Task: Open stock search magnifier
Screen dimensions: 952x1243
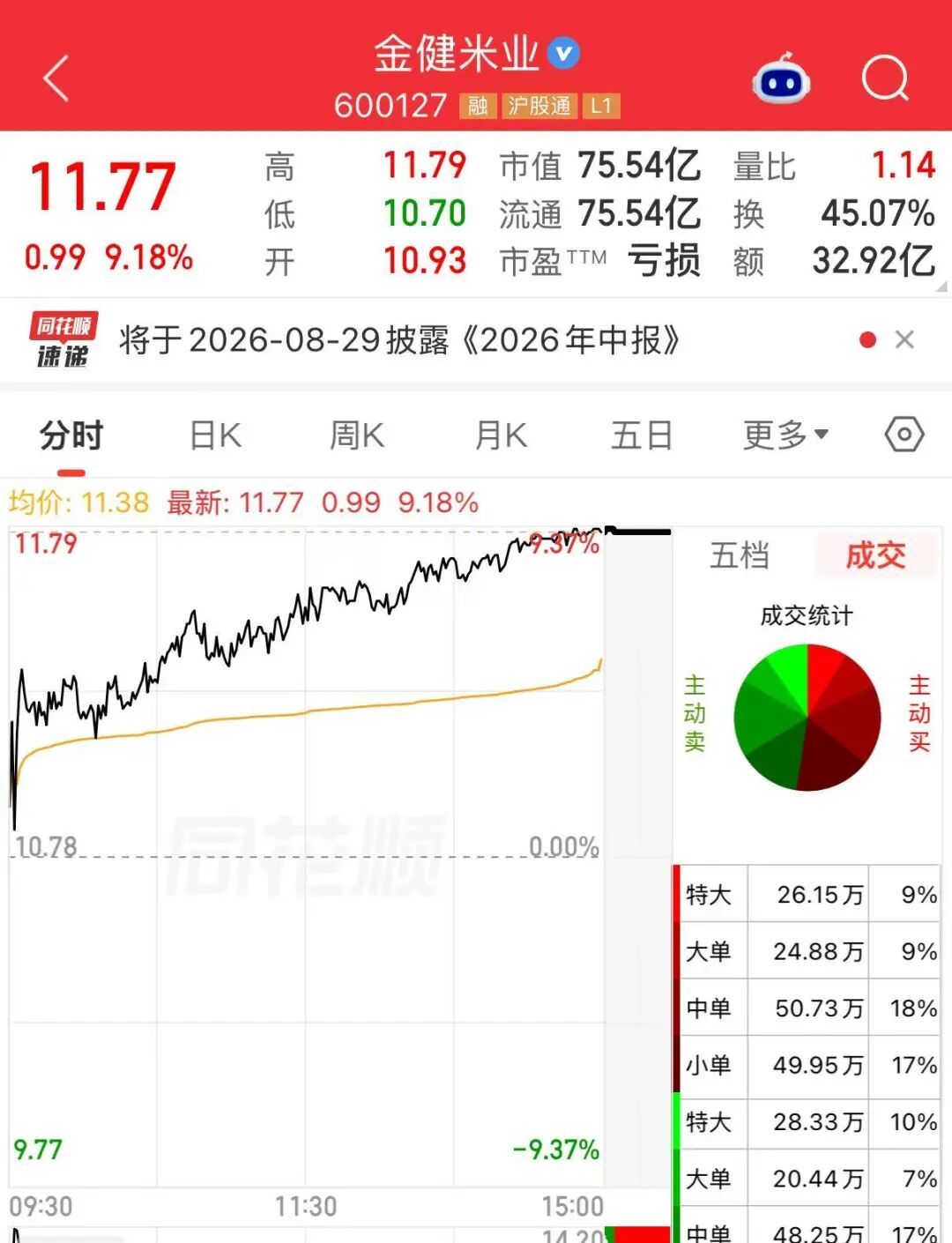Action: (x=885, y=78)
